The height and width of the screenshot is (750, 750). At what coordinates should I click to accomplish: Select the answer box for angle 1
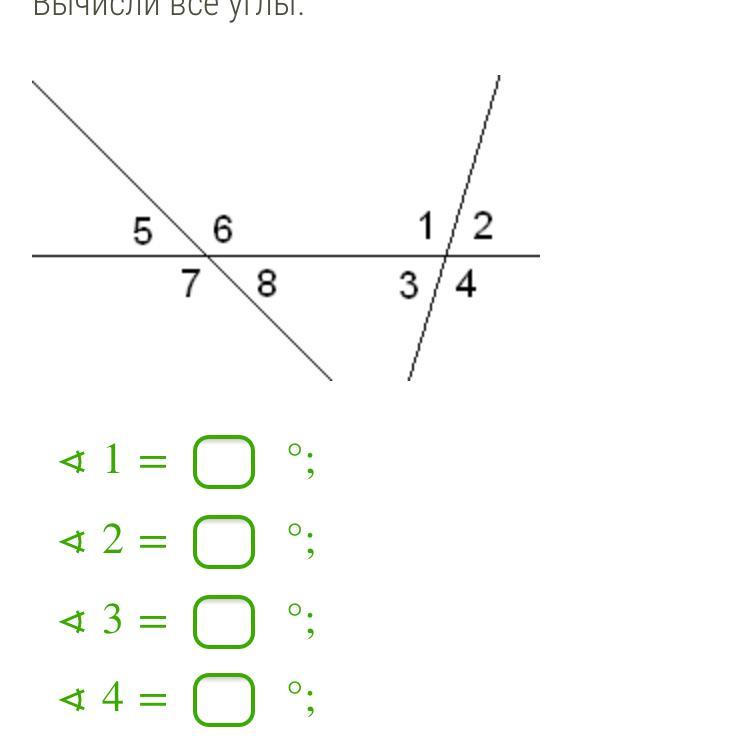tap(224, 462)
